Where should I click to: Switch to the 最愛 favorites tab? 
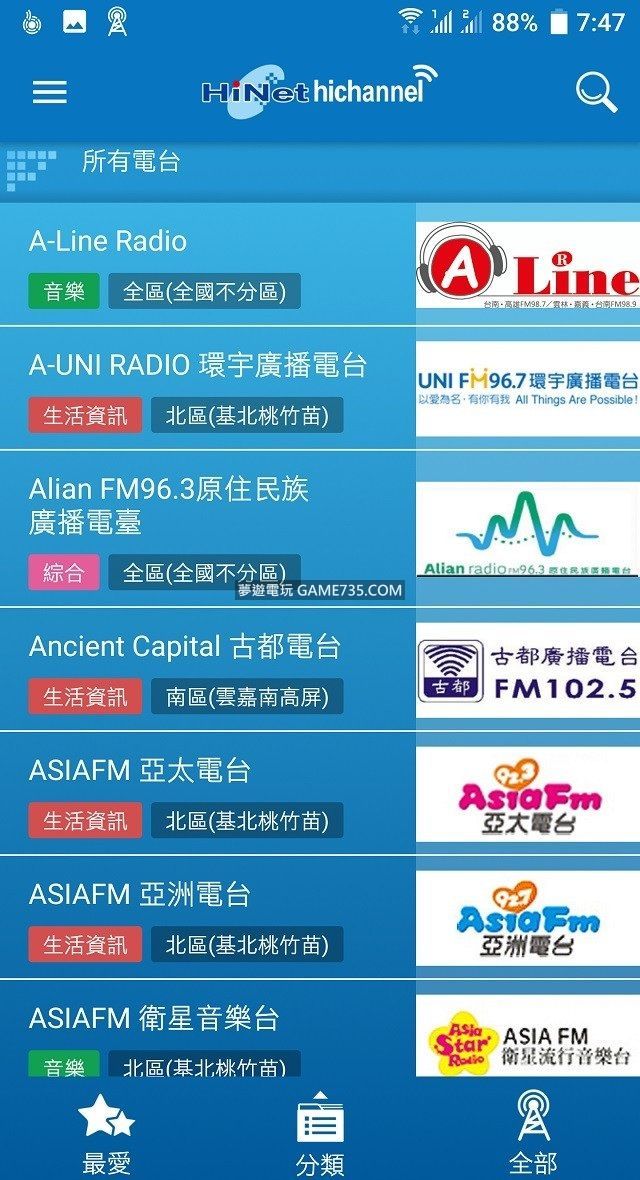point(106,1132)
